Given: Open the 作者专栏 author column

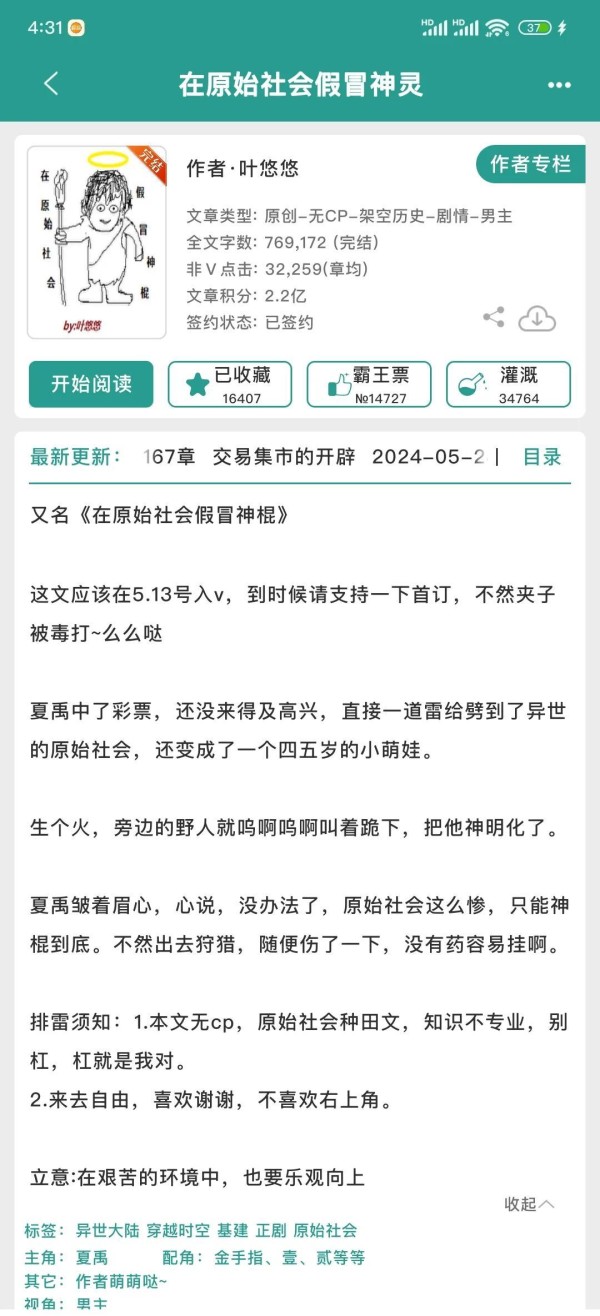Looking at the screenshot, I should click(530, 164).
